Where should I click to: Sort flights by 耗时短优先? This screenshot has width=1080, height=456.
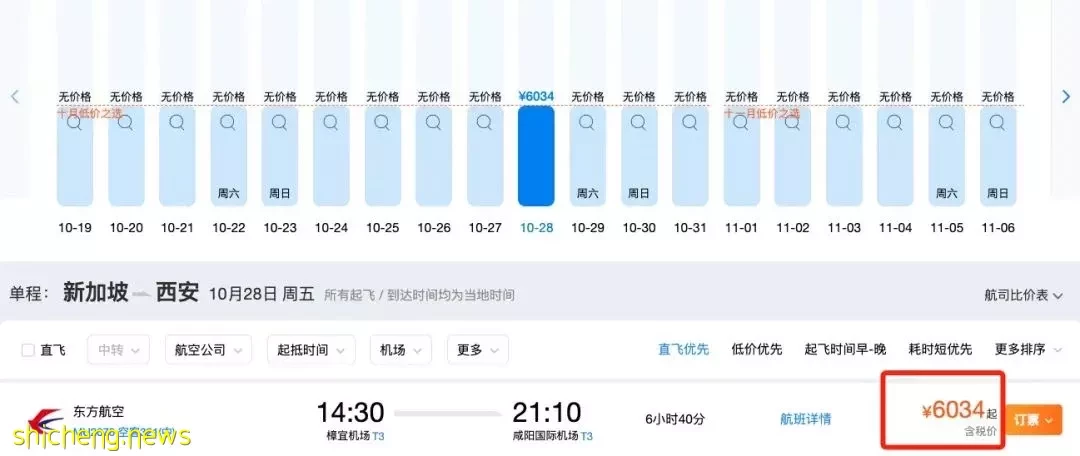pyautogui.click(x=940, y=349)
